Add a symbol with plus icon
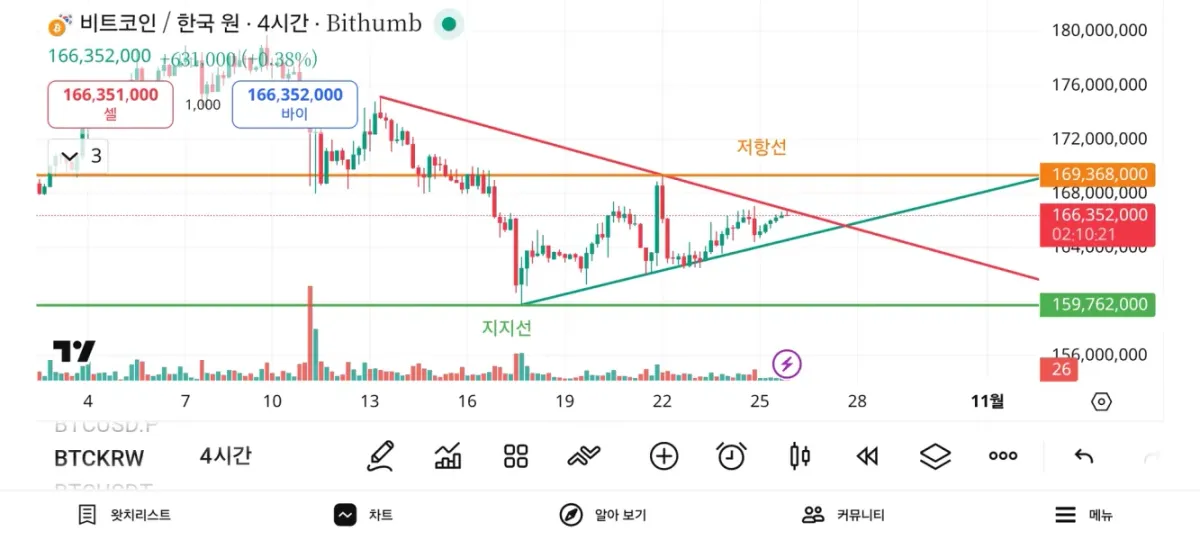Viewport: 1200px width, 540px height. [664, 456]
